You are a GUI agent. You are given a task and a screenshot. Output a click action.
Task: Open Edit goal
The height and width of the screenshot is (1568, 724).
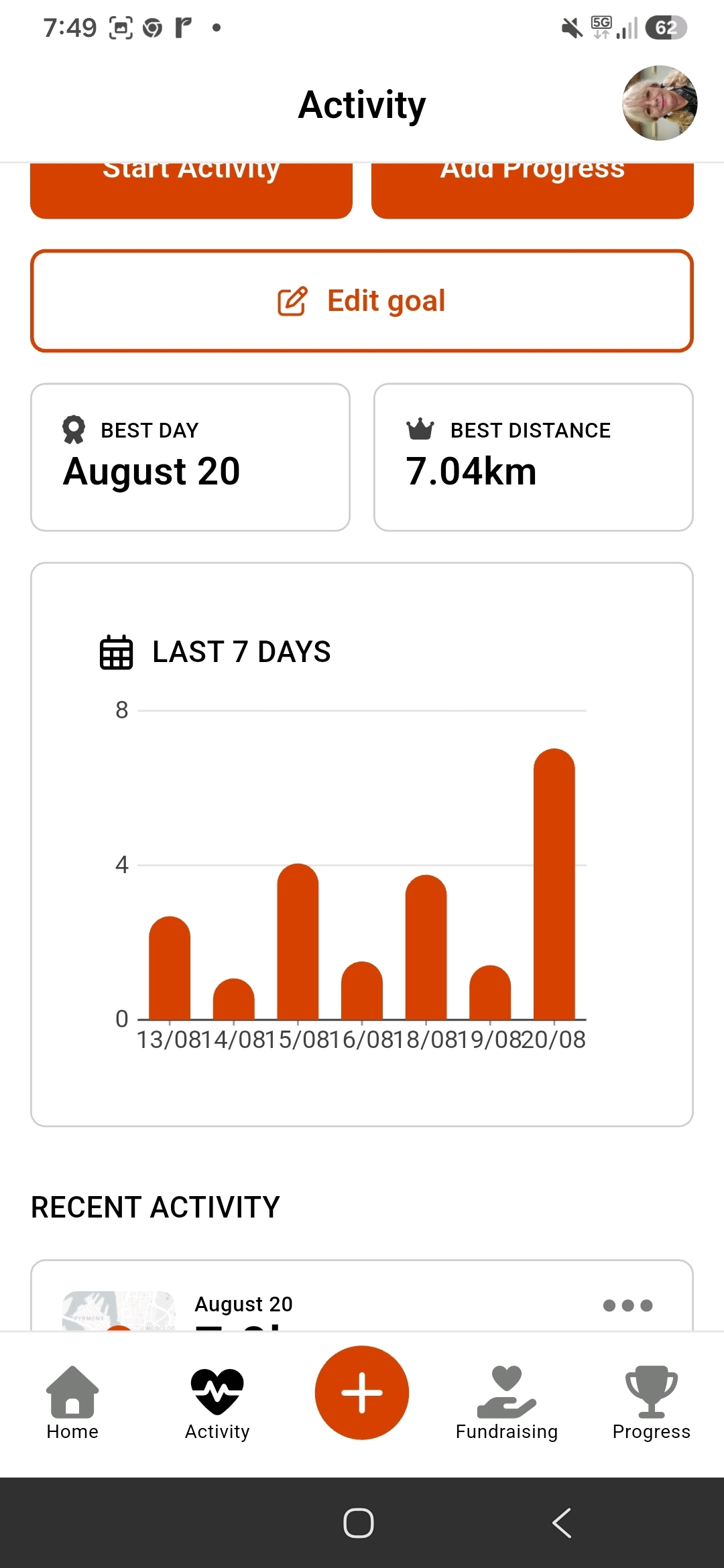[x=362, y=301]
